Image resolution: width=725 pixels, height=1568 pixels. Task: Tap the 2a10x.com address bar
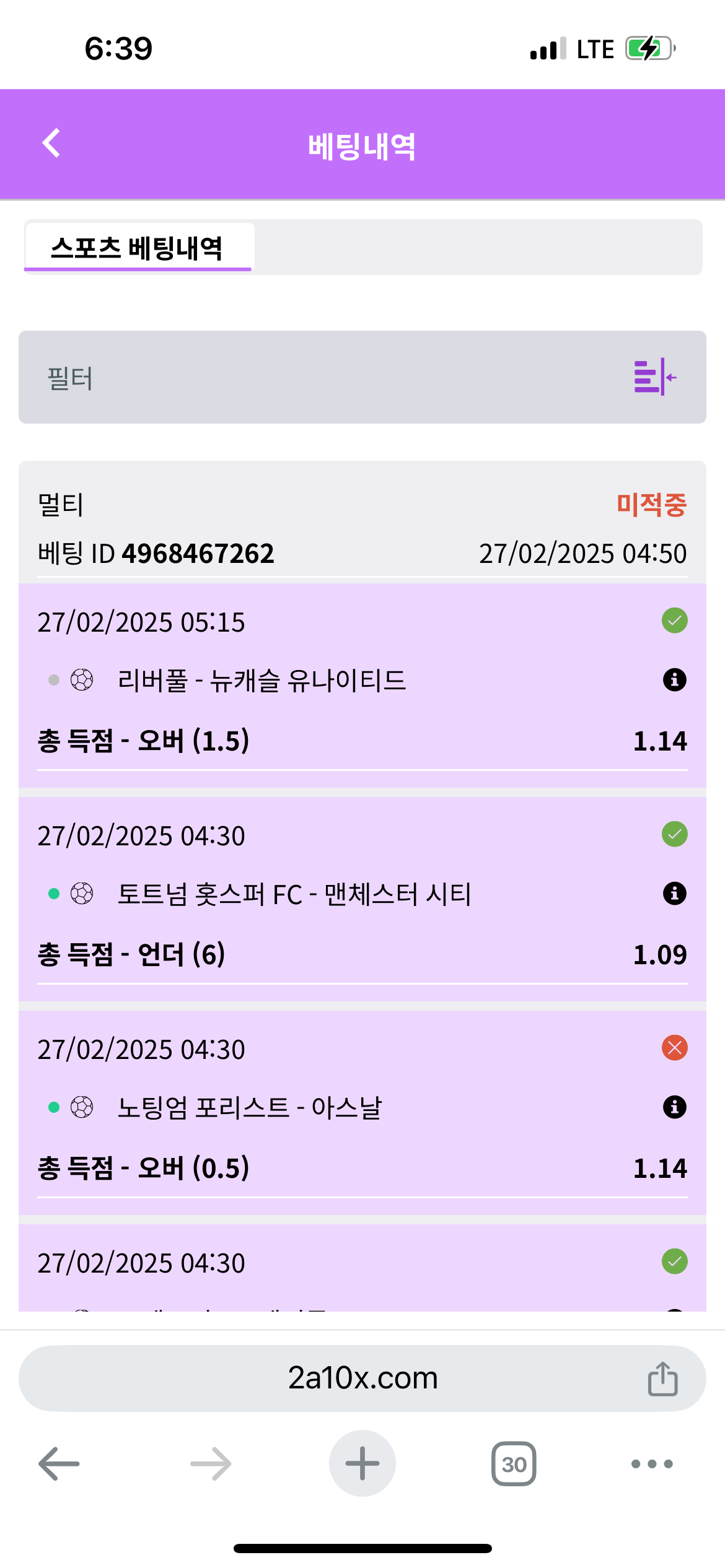pyautogui.click(x=362, y=1379)
